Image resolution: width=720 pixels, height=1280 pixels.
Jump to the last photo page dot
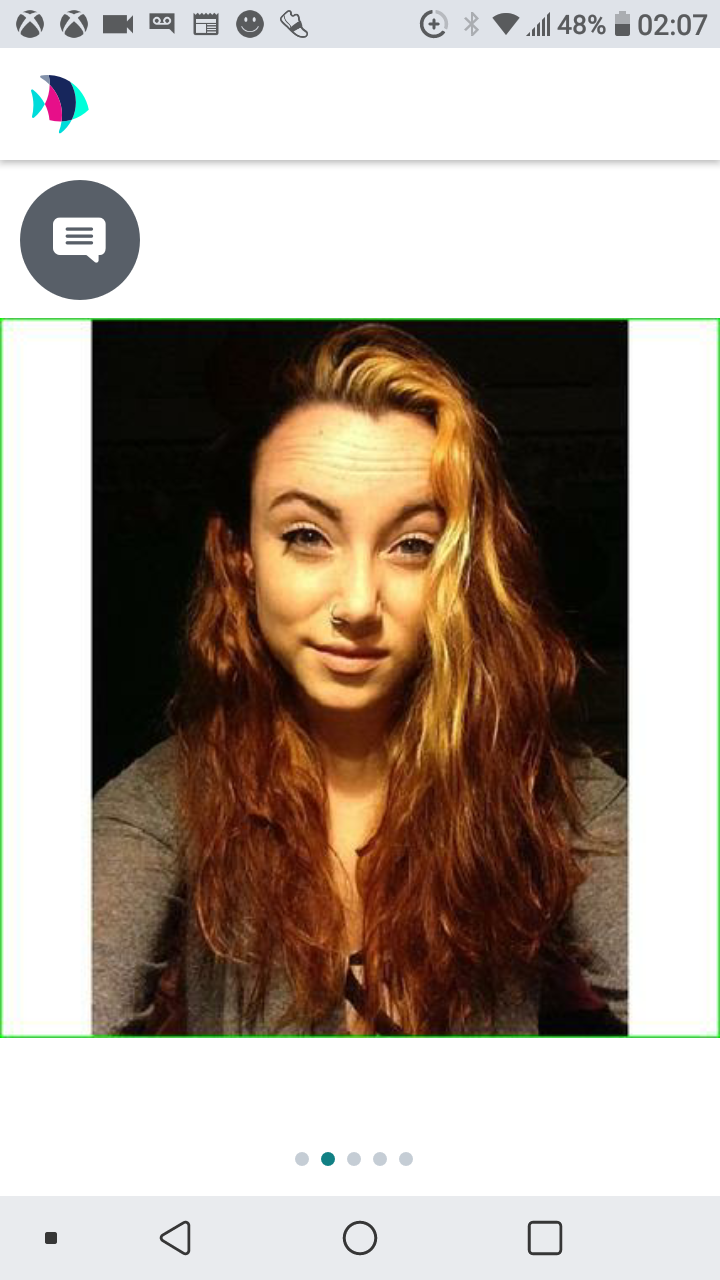tap(406, 1159)
